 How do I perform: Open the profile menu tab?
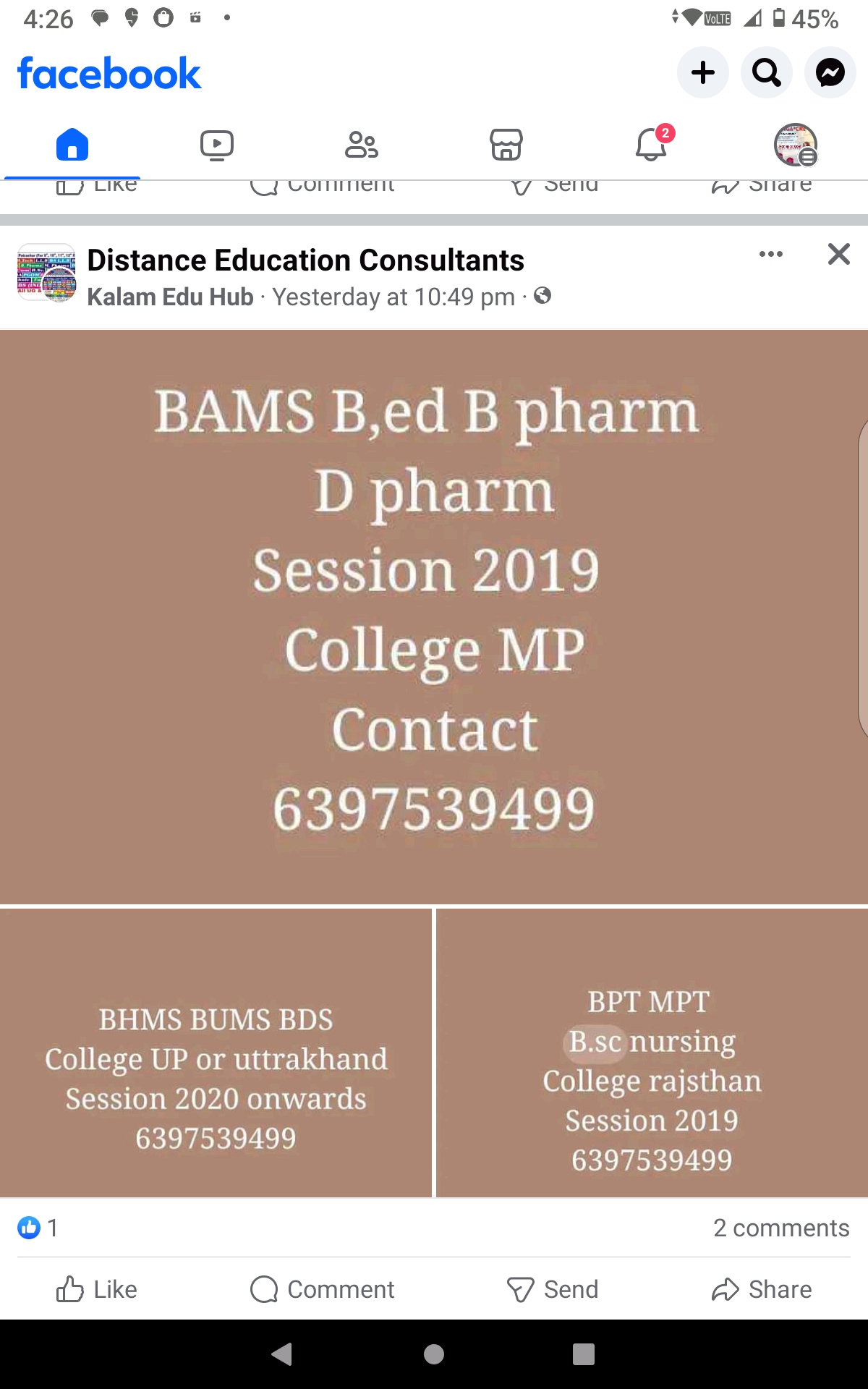coord(796,145)
